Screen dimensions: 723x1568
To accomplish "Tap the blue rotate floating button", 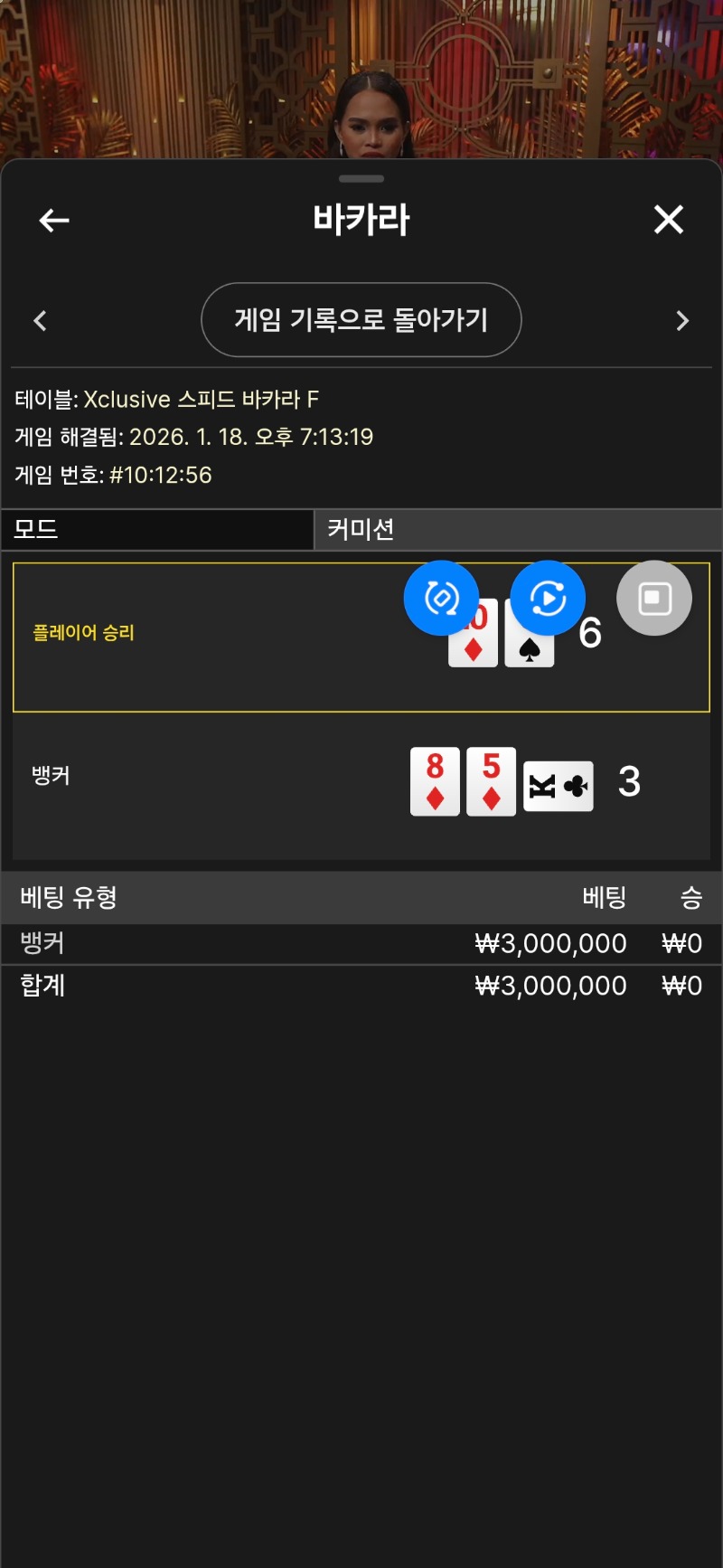I will [441, 598].
